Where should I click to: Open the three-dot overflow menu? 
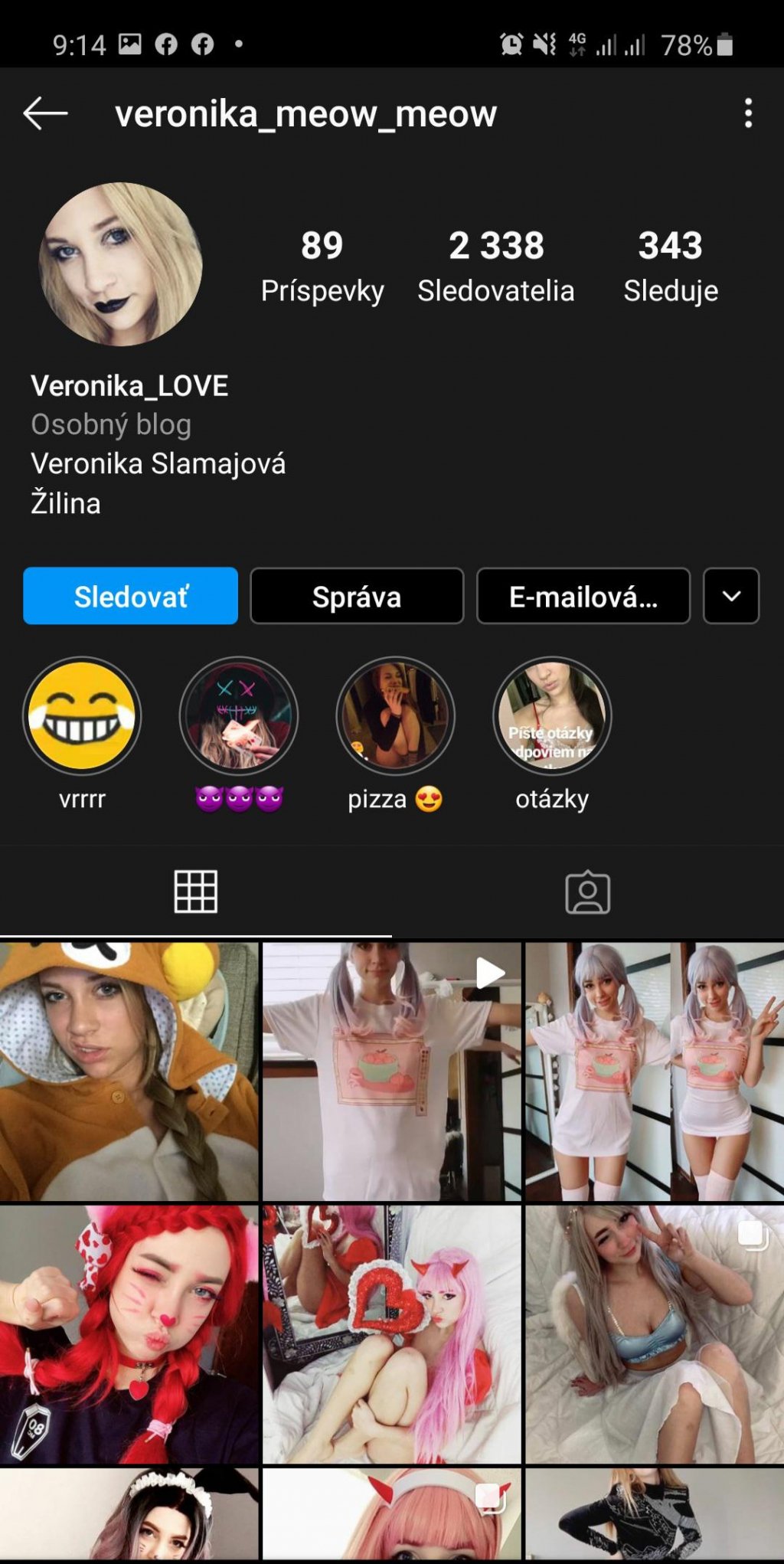click(748, 113)
